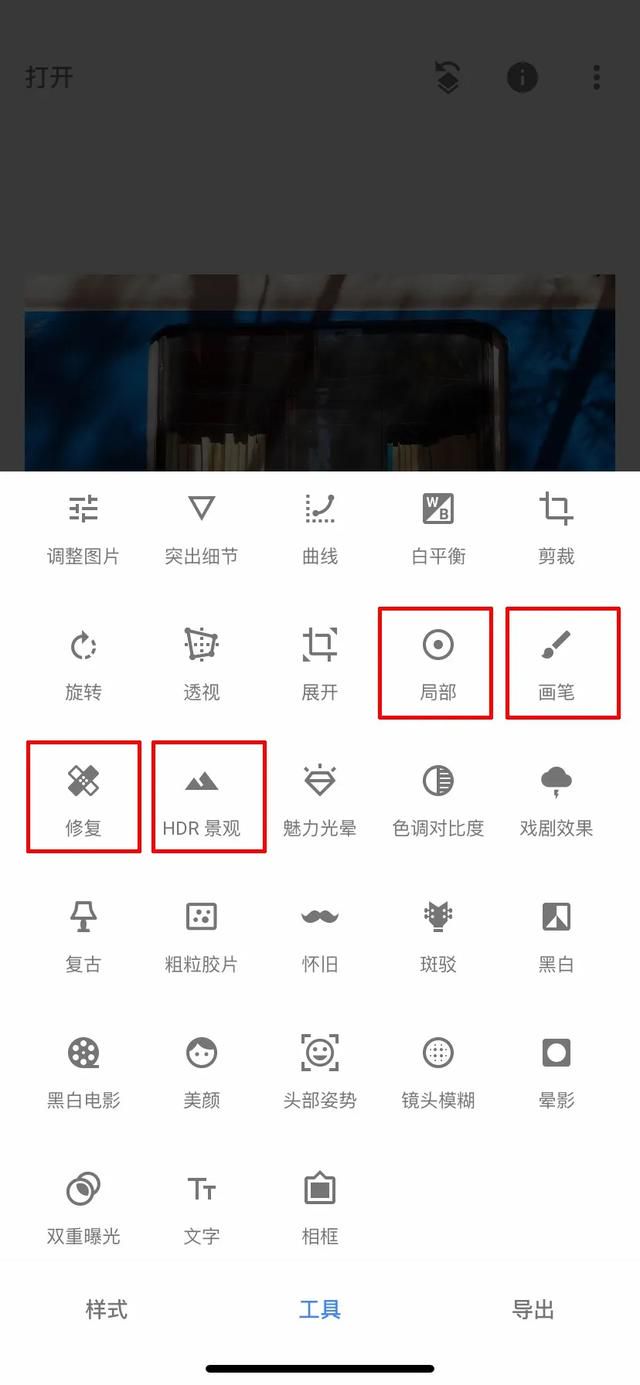Open the edit stack layers icon

(x=448, y=77)
